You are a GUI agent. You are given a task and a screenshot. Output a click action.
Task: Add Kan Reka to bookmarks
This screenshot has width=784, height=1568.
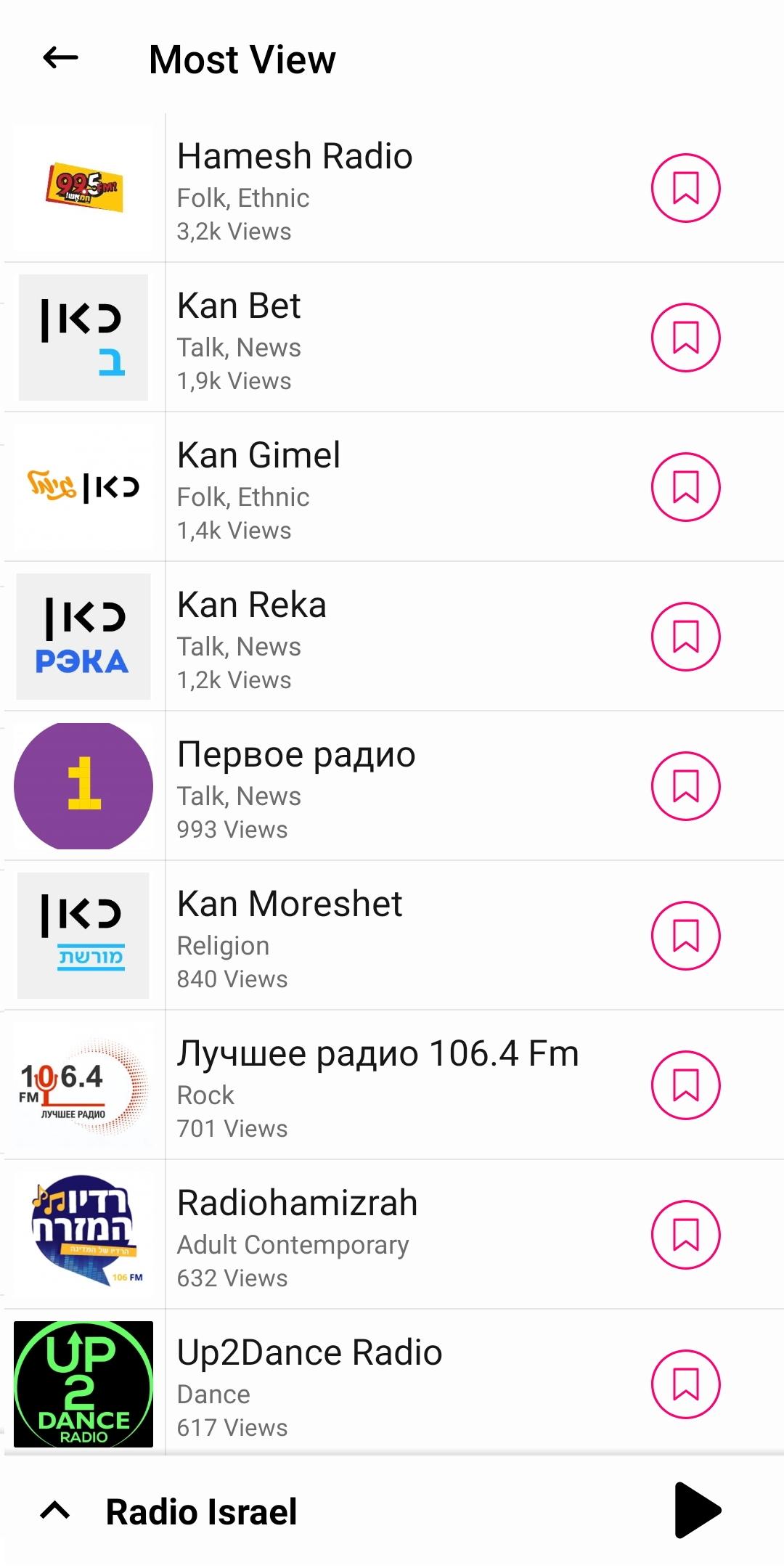click(x=685, y=637)
